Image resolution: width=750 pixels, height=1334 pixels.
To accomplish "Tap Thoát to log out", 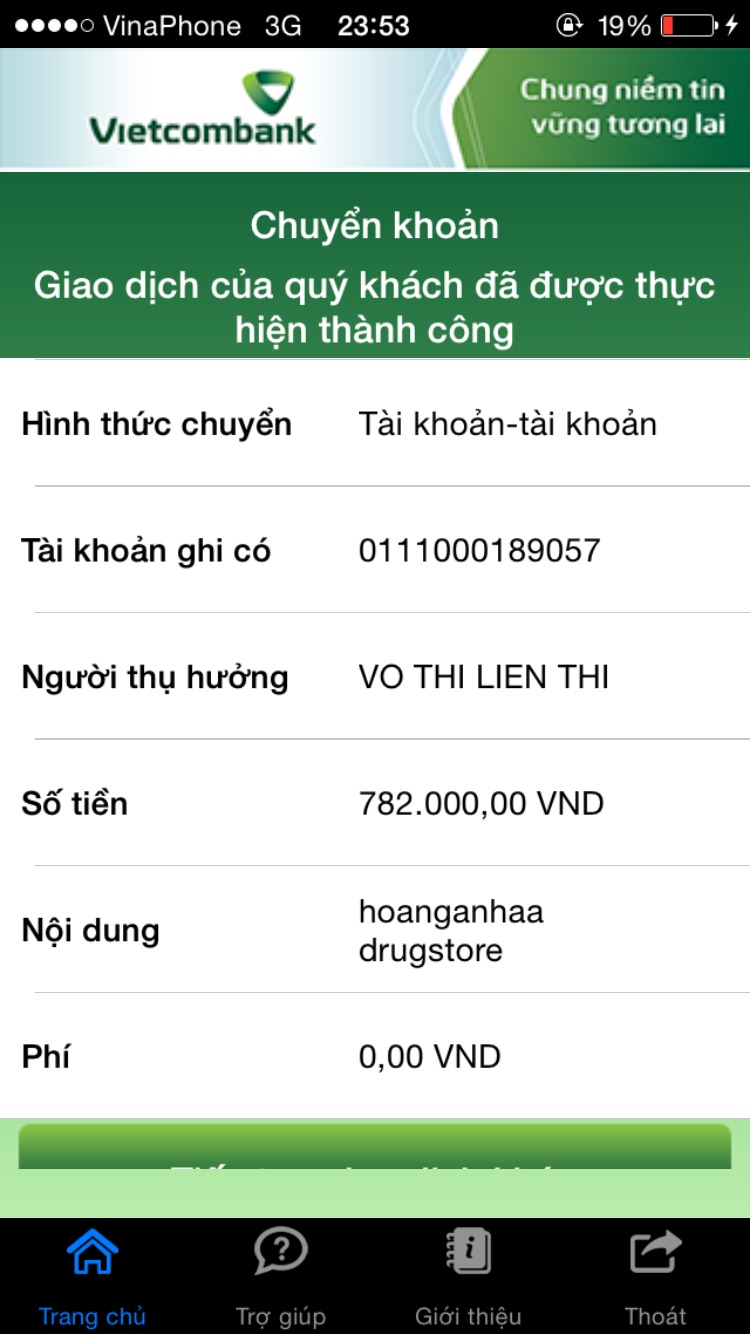I will click(656, 1276).
